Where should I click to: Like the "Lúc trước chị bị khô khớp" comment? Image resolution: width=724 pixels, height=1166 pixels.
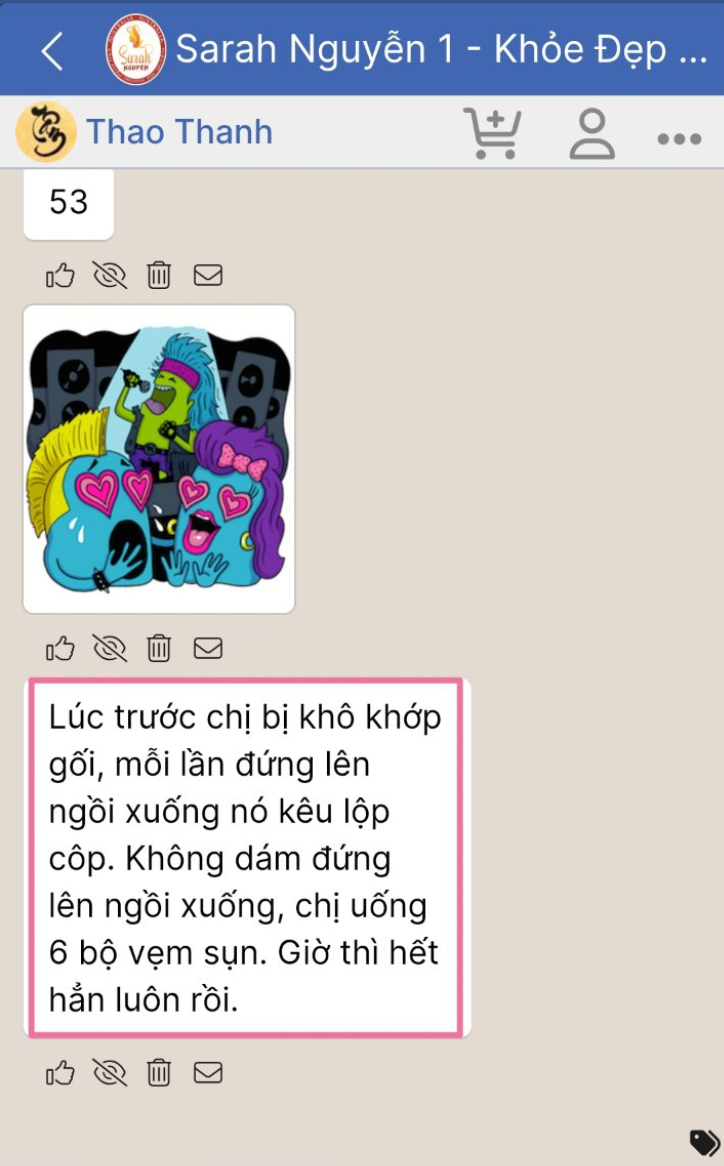point(60,1073)
